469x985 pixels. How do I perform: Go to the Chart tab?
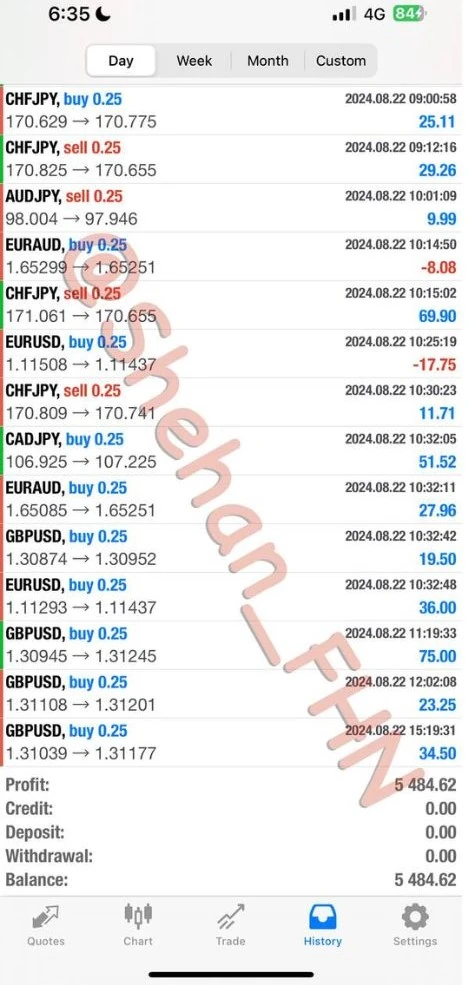(138, 925)
